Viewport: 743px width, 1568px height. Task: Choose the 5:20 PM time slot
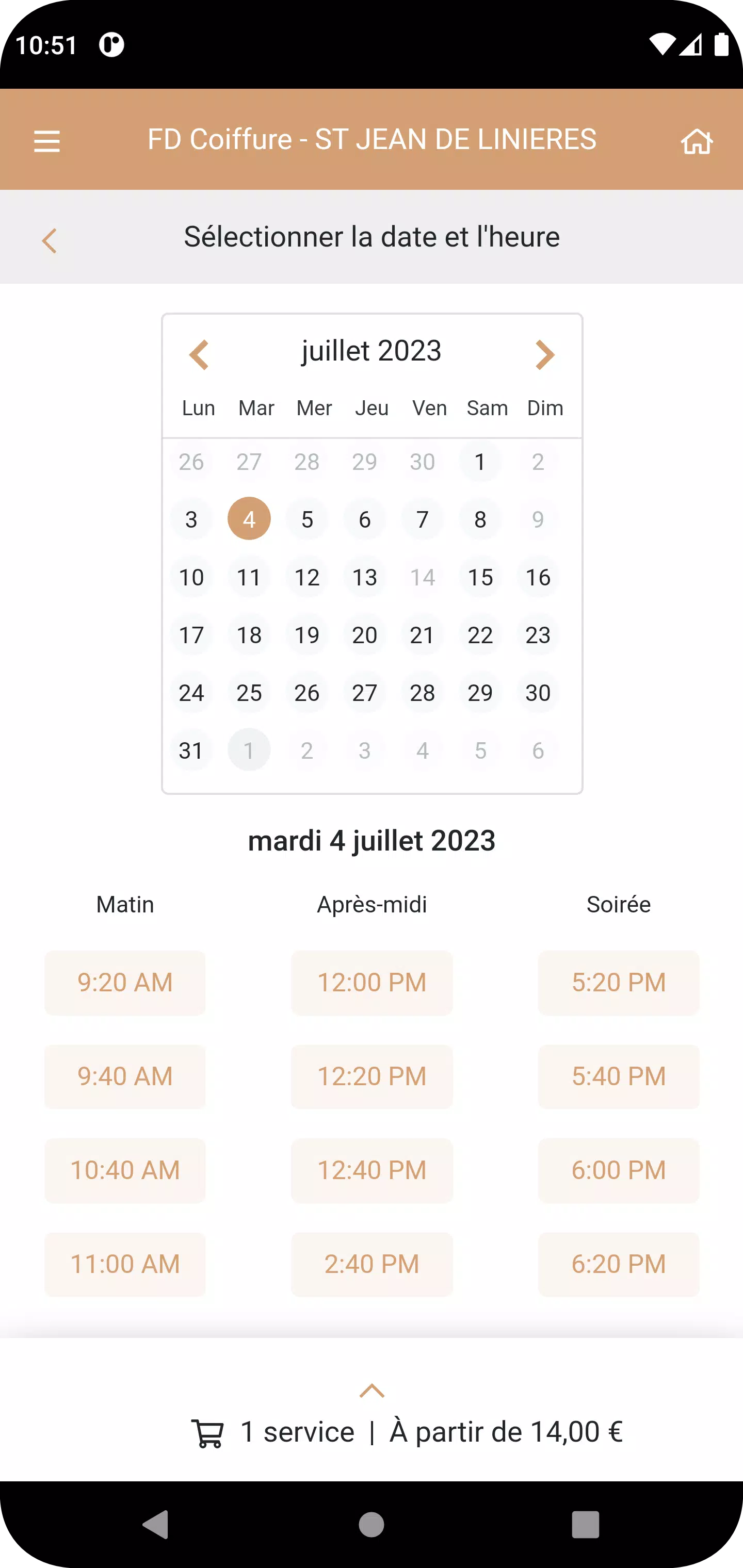(618, 983)
